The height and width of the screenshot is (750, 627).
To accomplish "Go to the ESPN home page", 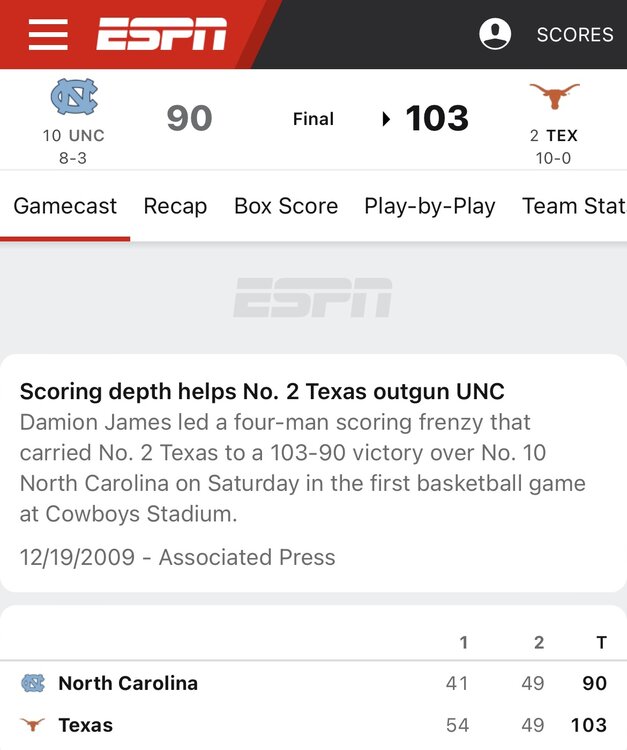I will click(161, 36).
